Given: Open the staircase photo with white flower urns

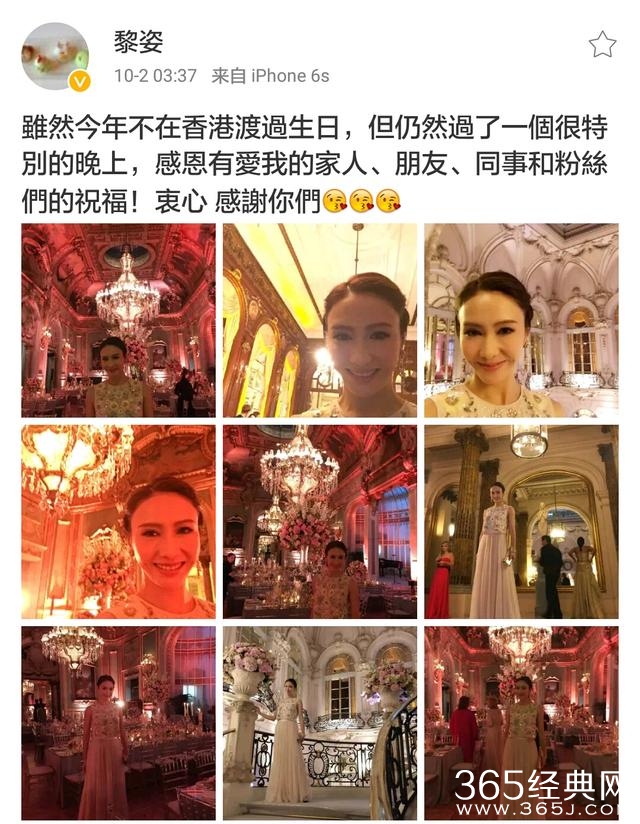Looking at the screenshot, I should (320, 723).
